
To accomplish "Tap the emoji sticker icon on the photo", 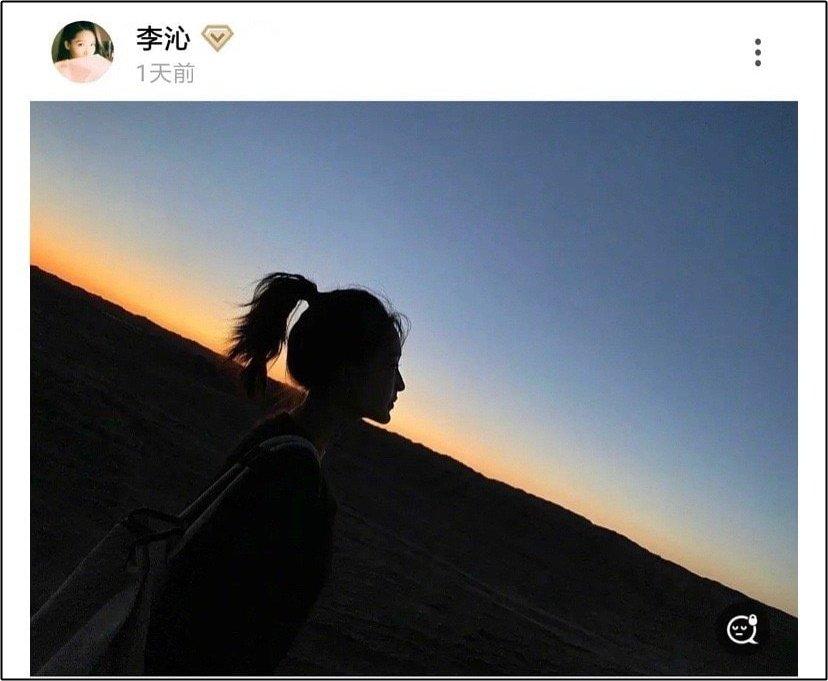I will pos(742,629).
